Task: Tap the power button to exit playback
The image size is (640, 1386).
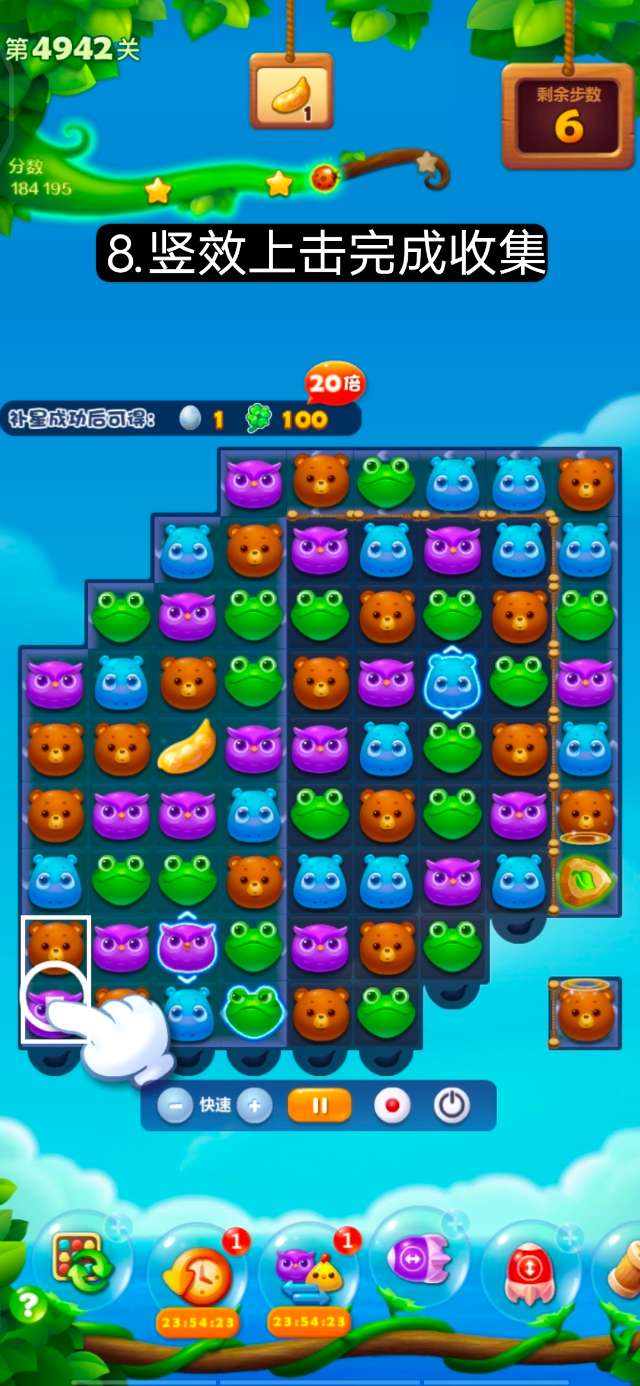Action: (452, 1106)
